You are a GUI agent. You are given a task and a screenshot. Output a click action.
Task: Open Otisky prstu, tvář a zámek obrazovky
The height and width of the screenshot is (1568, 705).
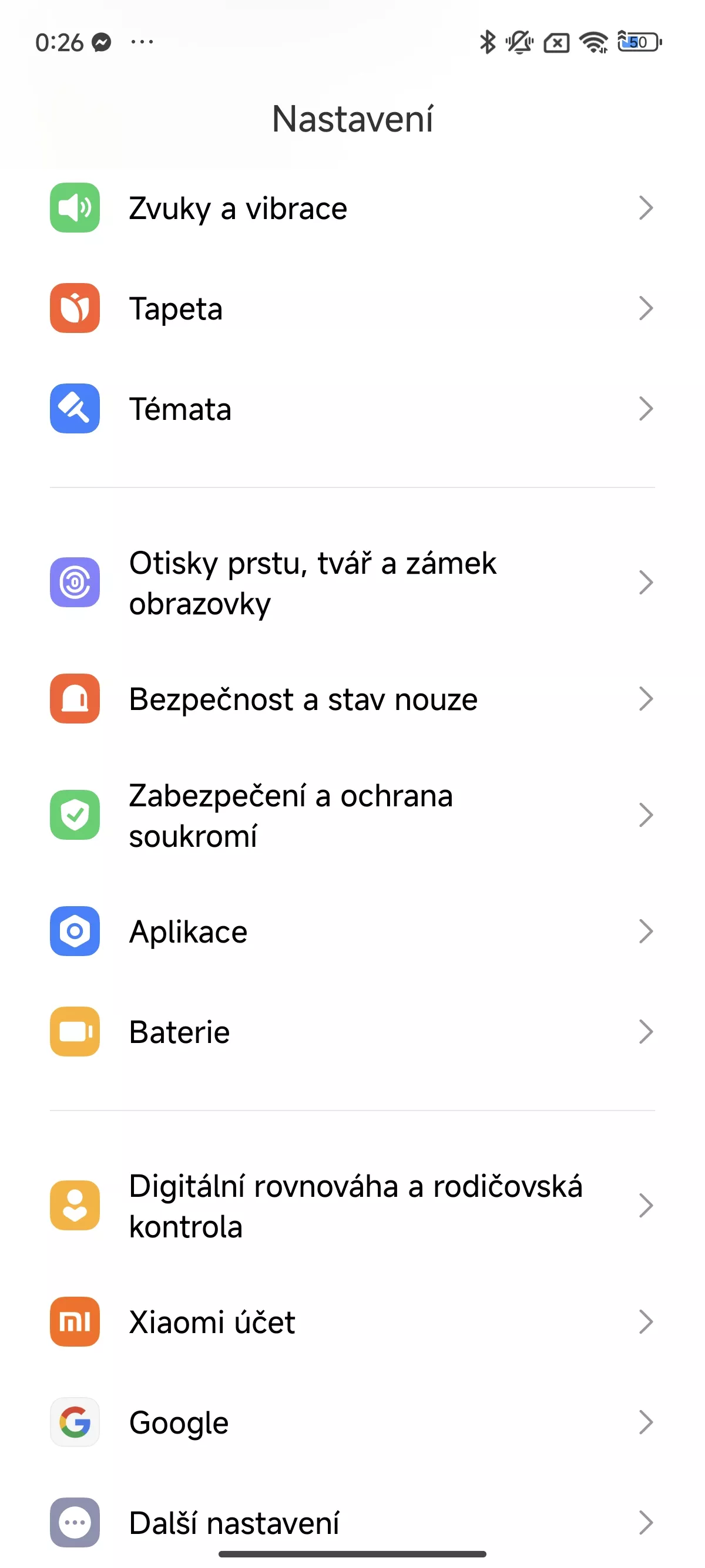(352, 583)
